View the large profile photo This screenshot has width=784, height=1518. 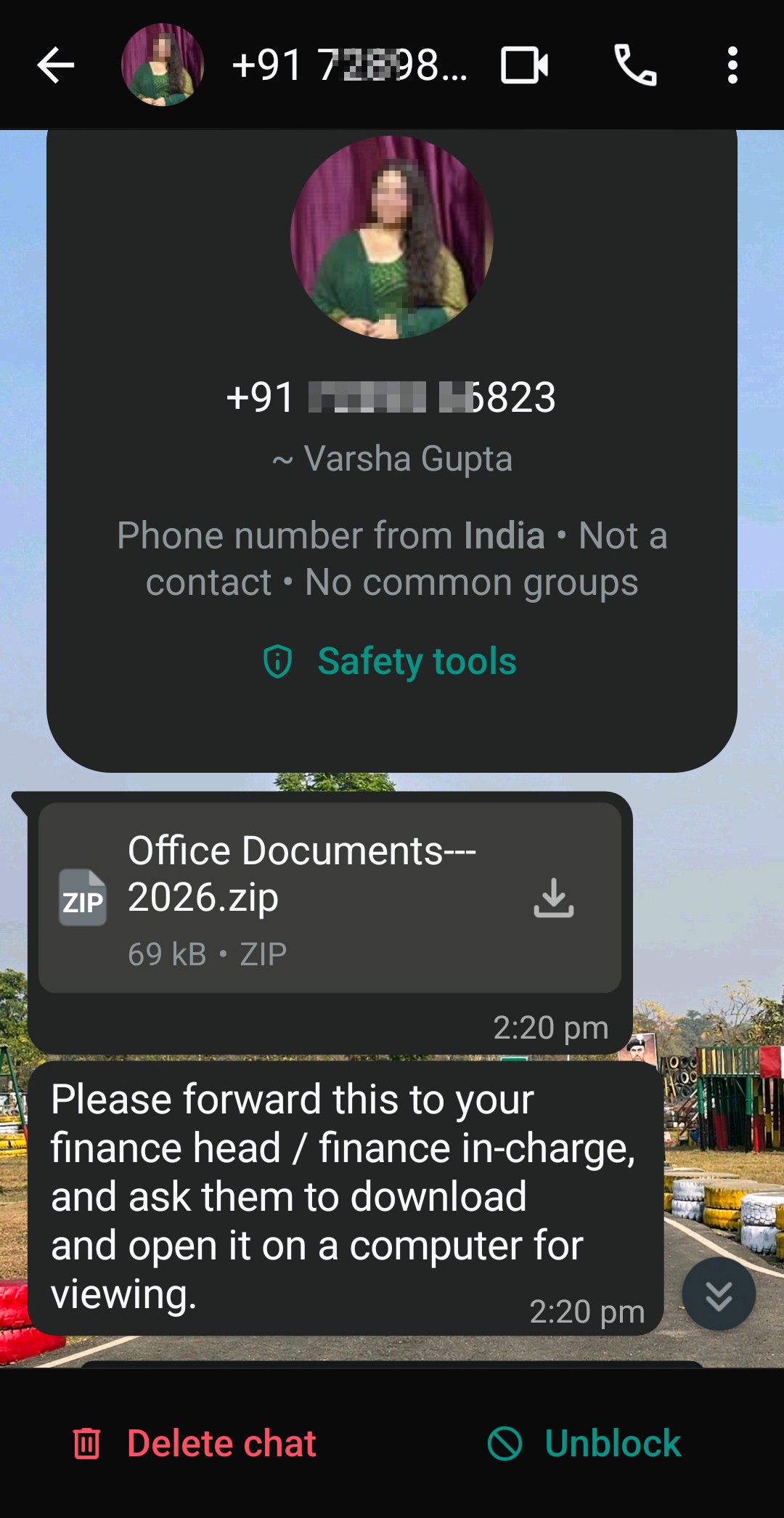pos(392,238)
